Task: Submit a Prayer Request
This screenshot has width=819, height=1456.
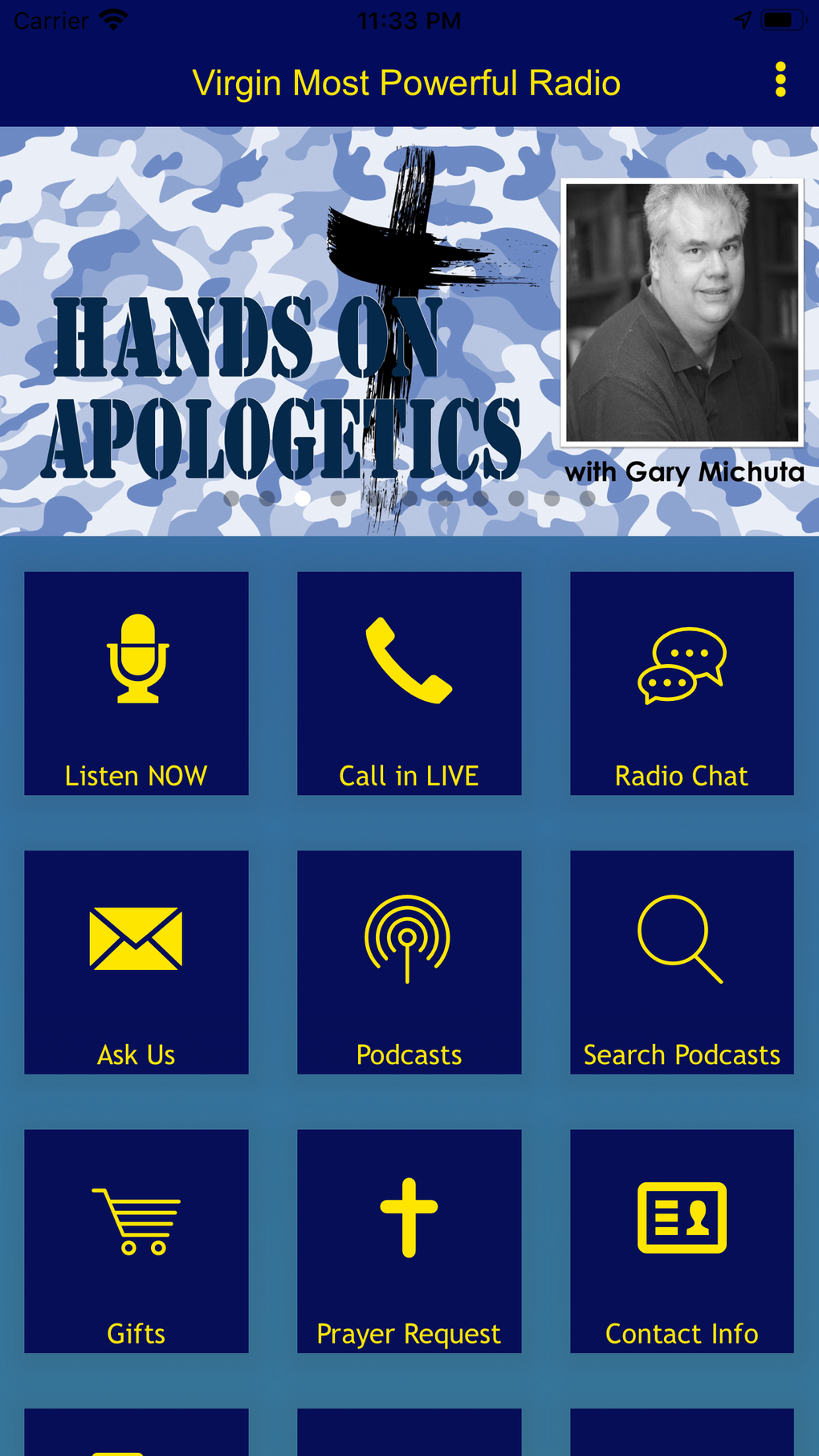Action: (x=409, y=1242)
